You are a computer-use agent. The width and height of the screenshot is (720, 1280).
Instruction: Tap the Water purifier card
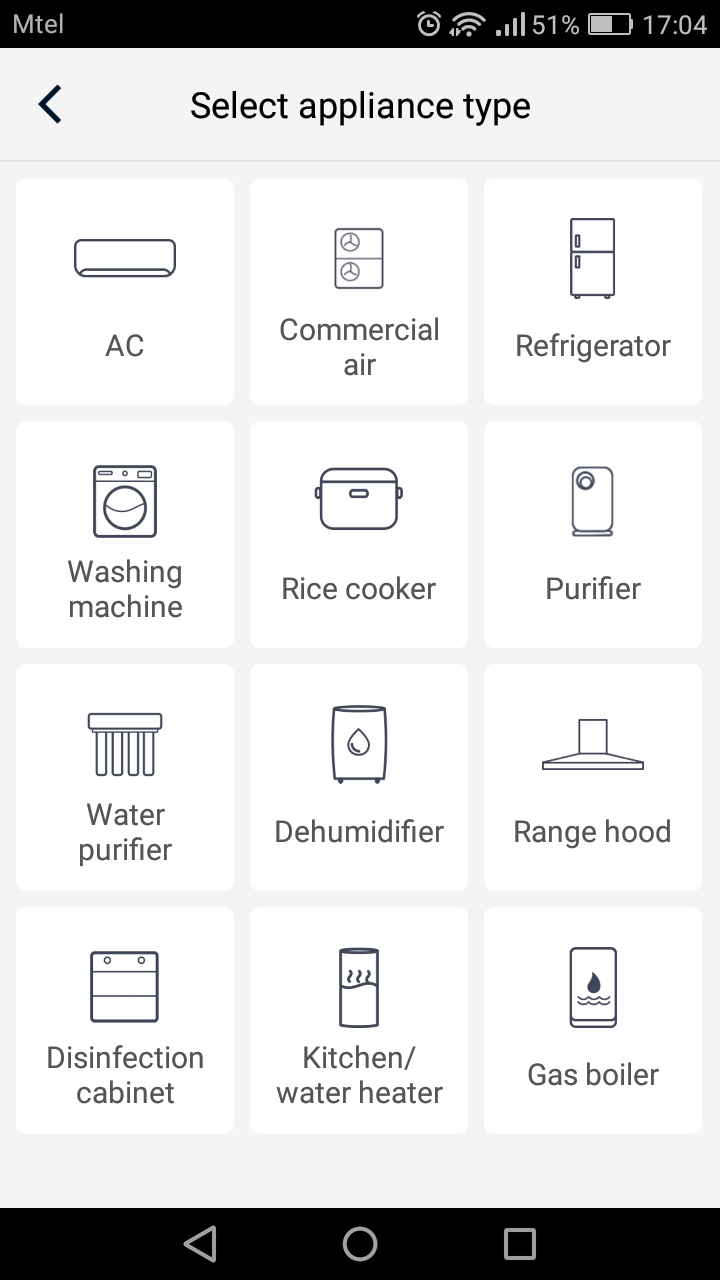click(x=125, y=777)
